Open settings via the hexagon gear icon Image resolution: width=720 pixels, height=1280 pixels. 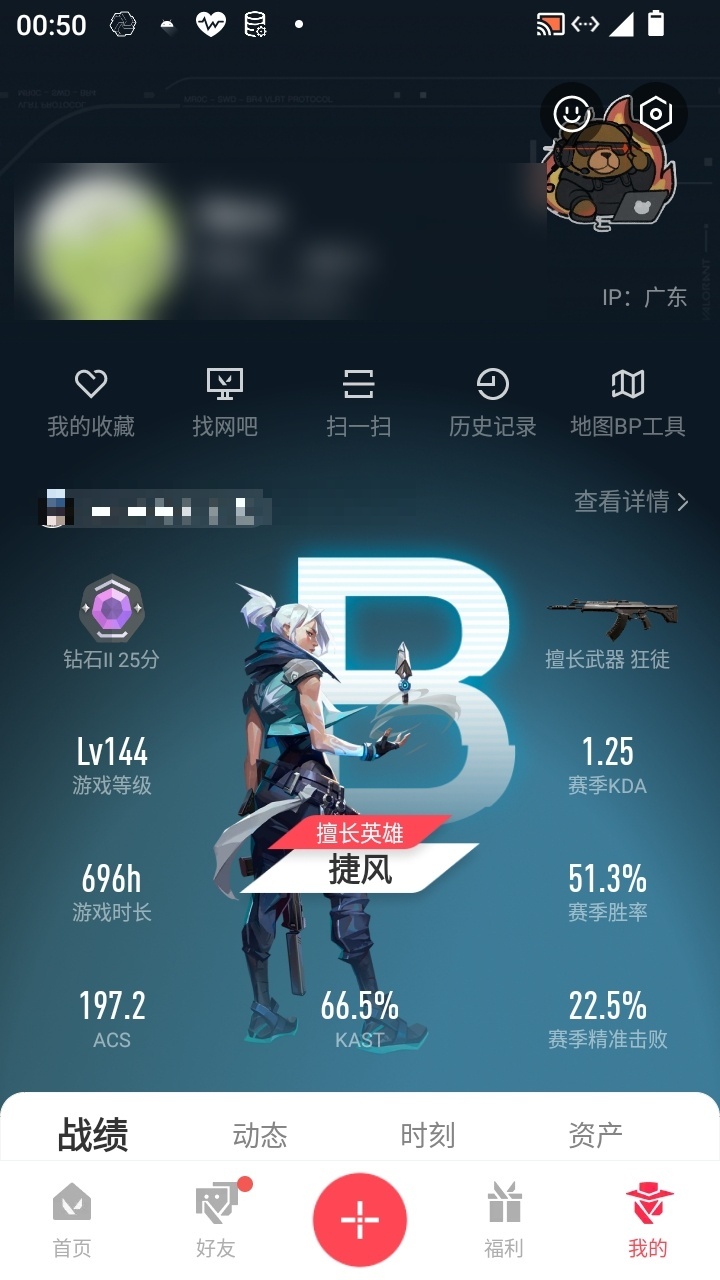point(656,113)
